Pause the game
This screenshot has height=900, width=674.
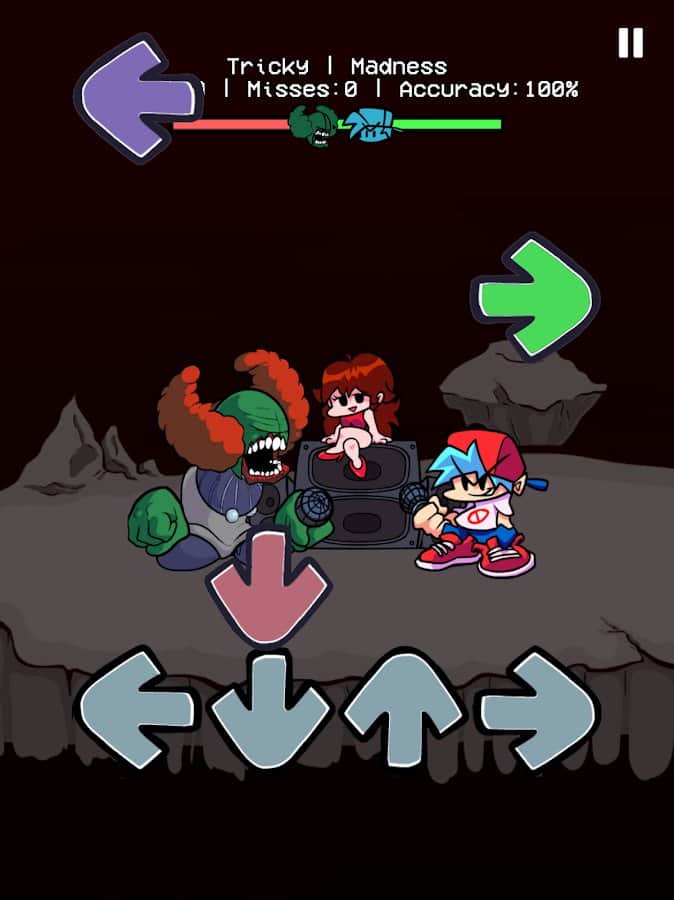pos(630,43)
